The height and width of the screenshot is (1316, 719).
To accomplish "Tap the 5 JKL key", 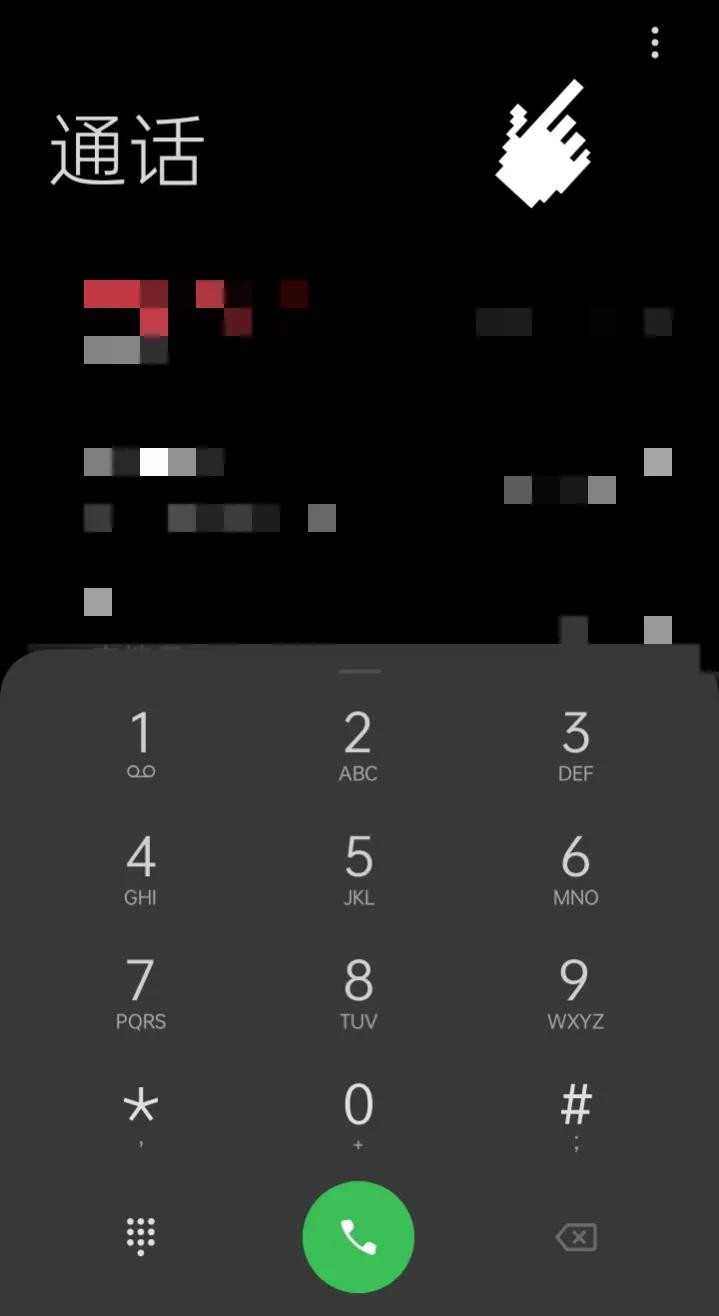I will (358, 869).
